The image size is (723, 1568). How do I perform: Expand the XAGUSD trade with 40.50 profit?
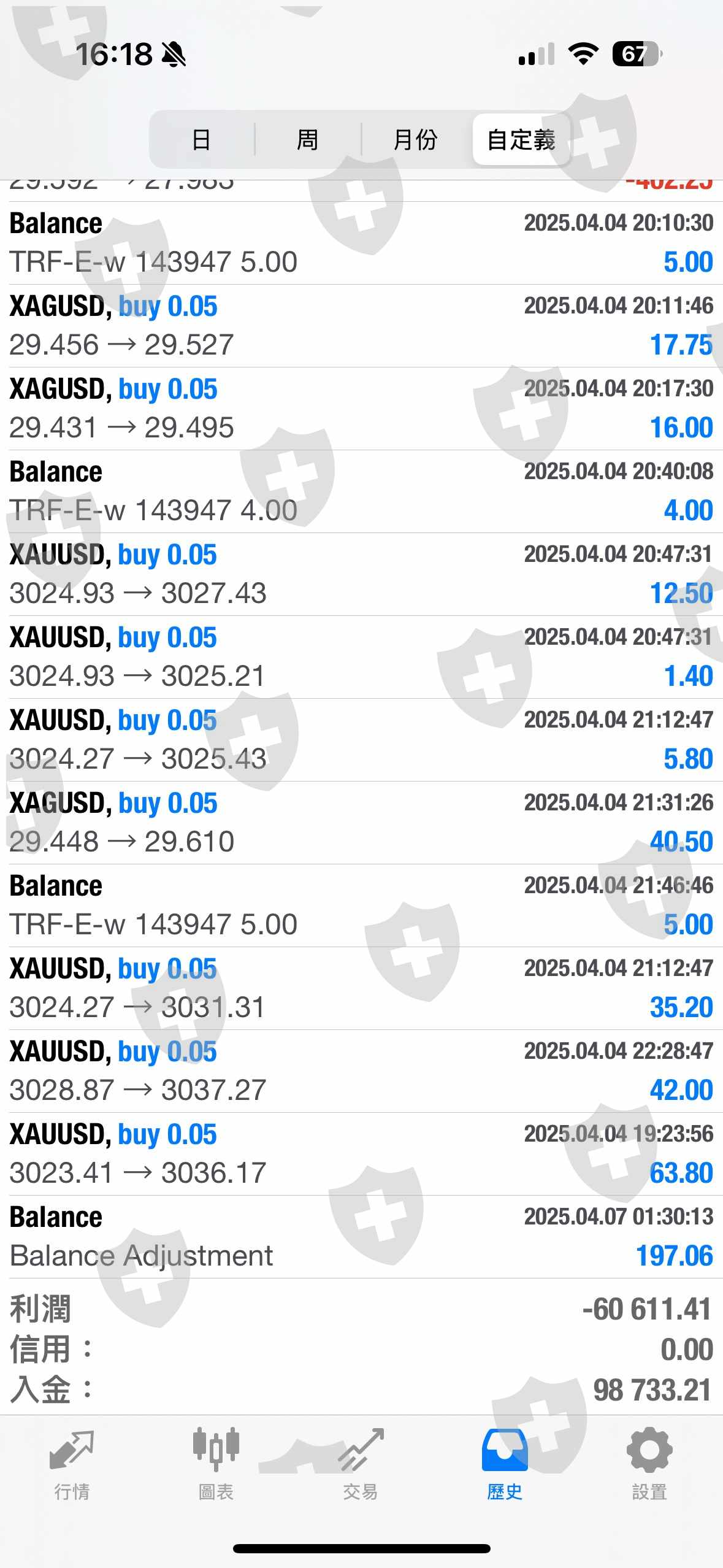361,823
